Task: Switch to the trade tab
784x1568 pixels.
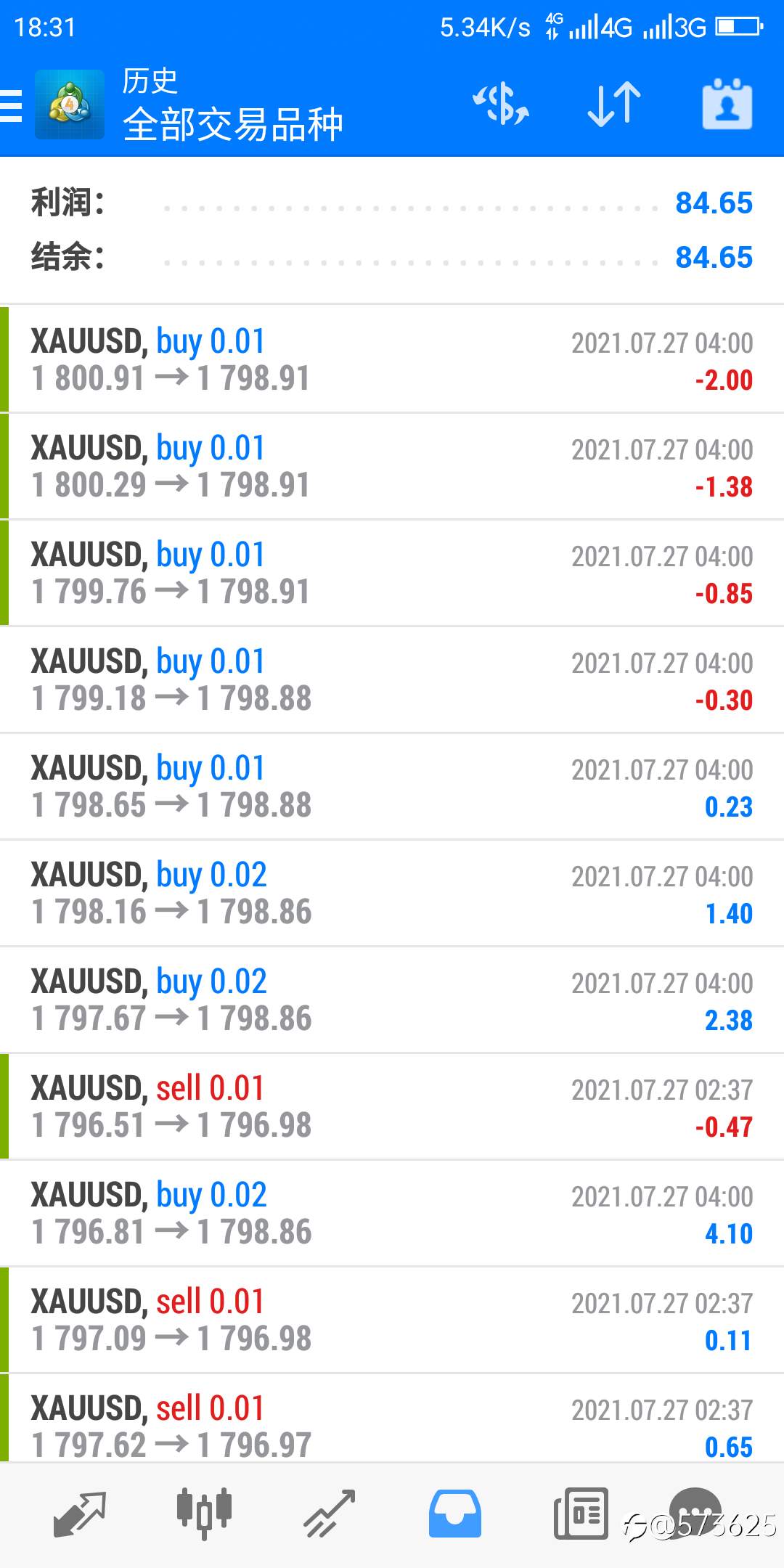Action: 330,1514
